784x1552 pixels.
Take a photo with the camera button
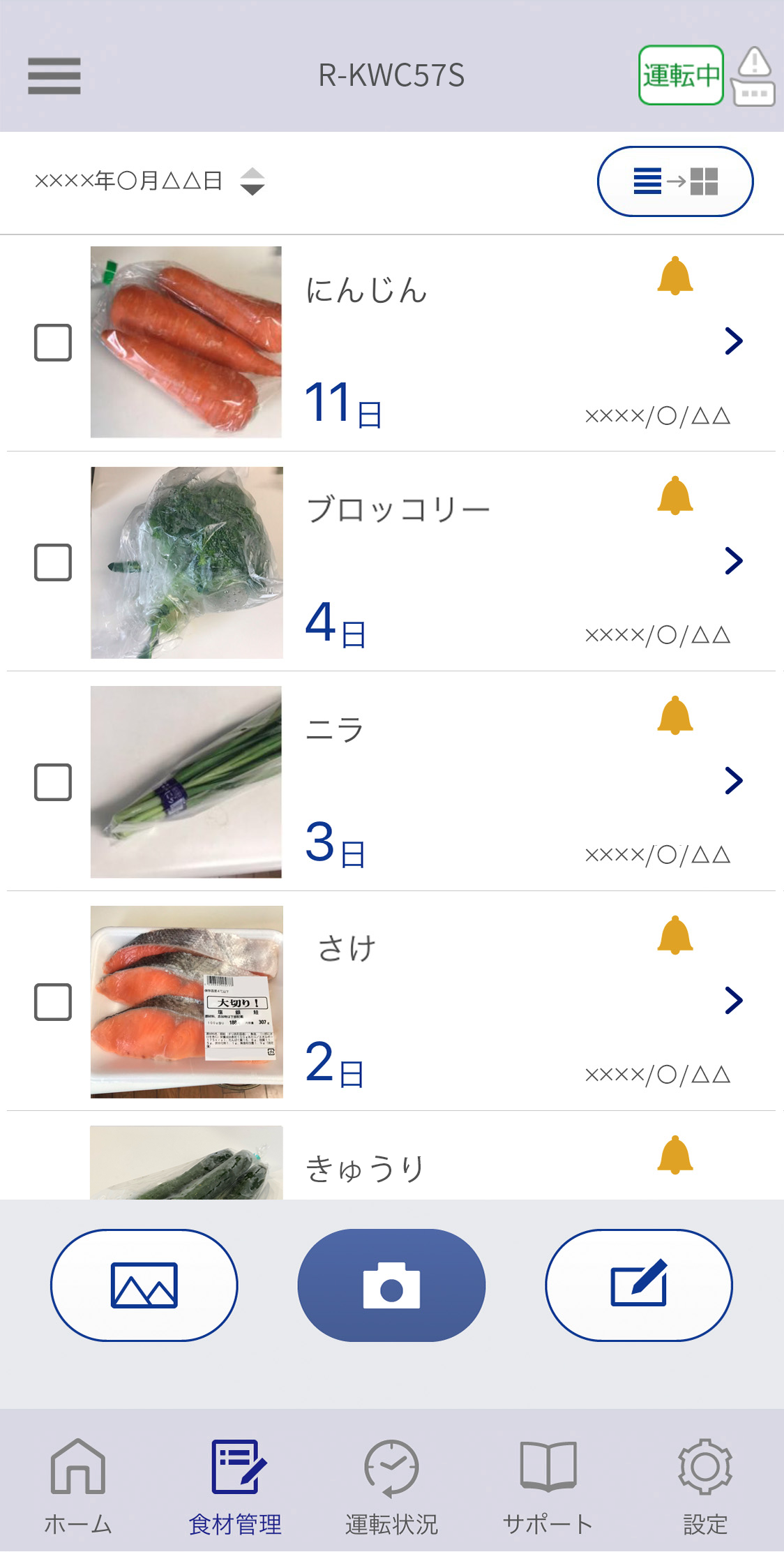391,1285
